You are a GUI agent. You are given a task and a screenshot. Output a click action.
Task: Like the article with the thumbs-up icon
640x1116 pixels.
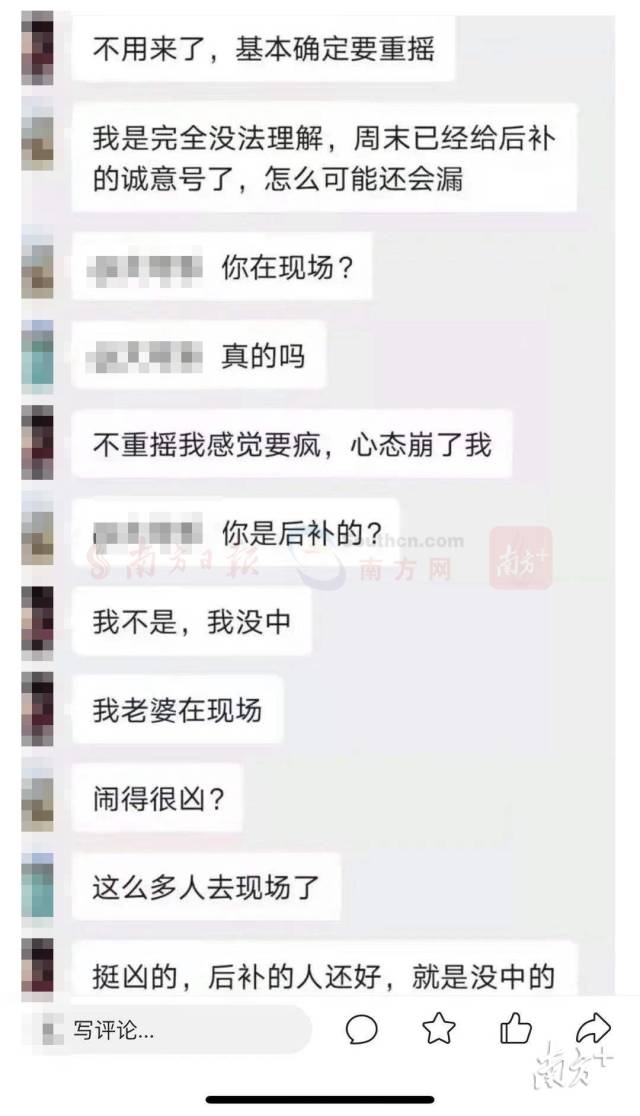click(x=515, y=1027)
